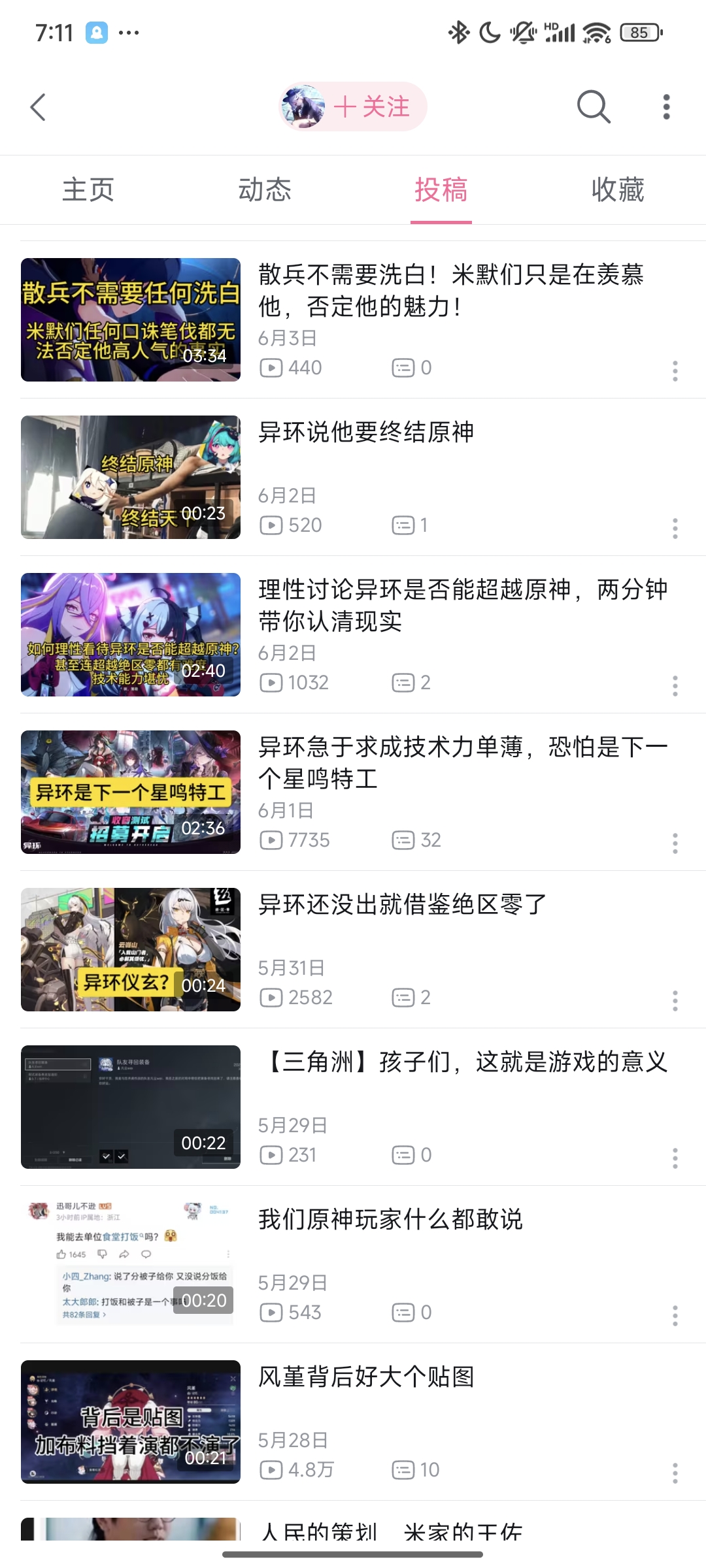Go back with the top-left arrow
706x1568 pixels.
(x=38, y=107)
